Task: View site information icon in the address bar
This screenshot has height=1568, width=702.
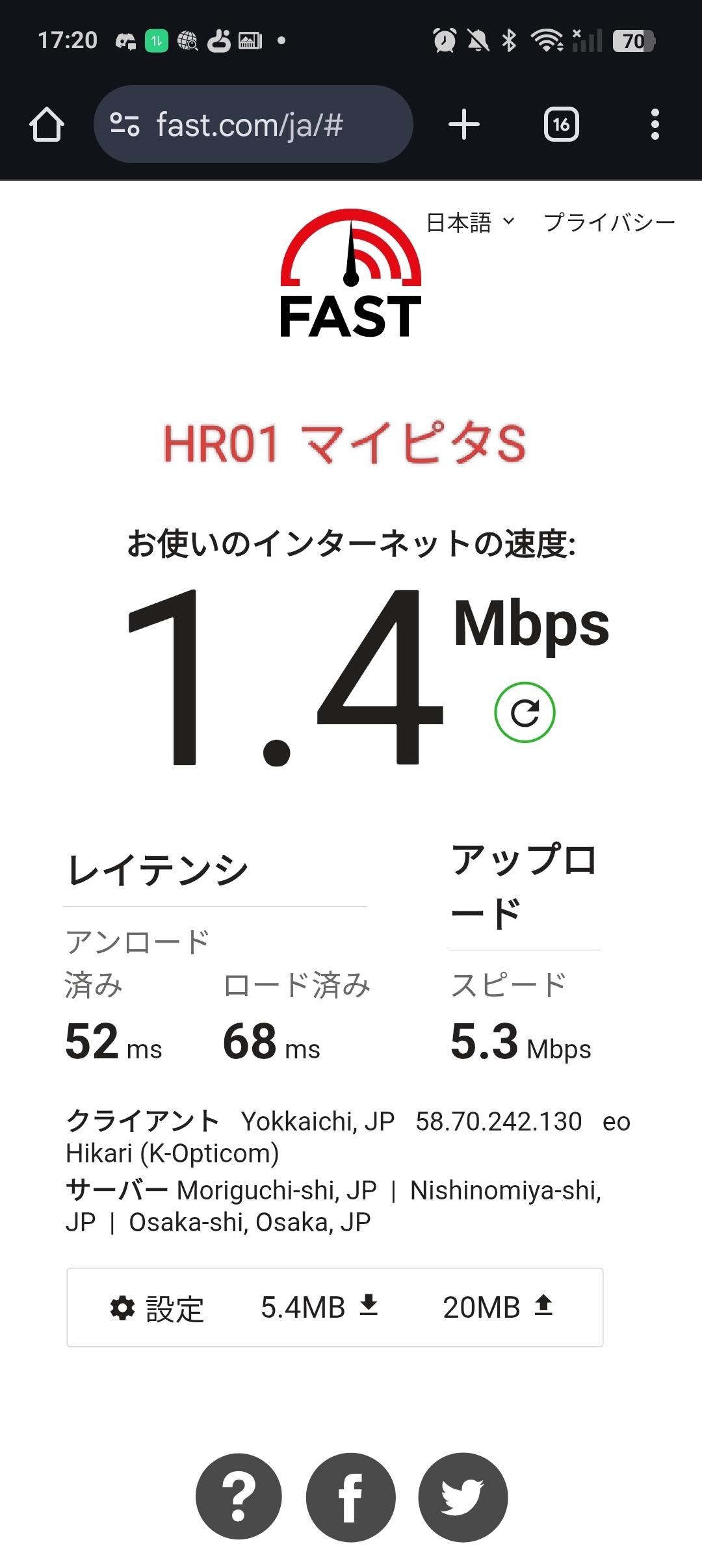Action: coord(125,124)
